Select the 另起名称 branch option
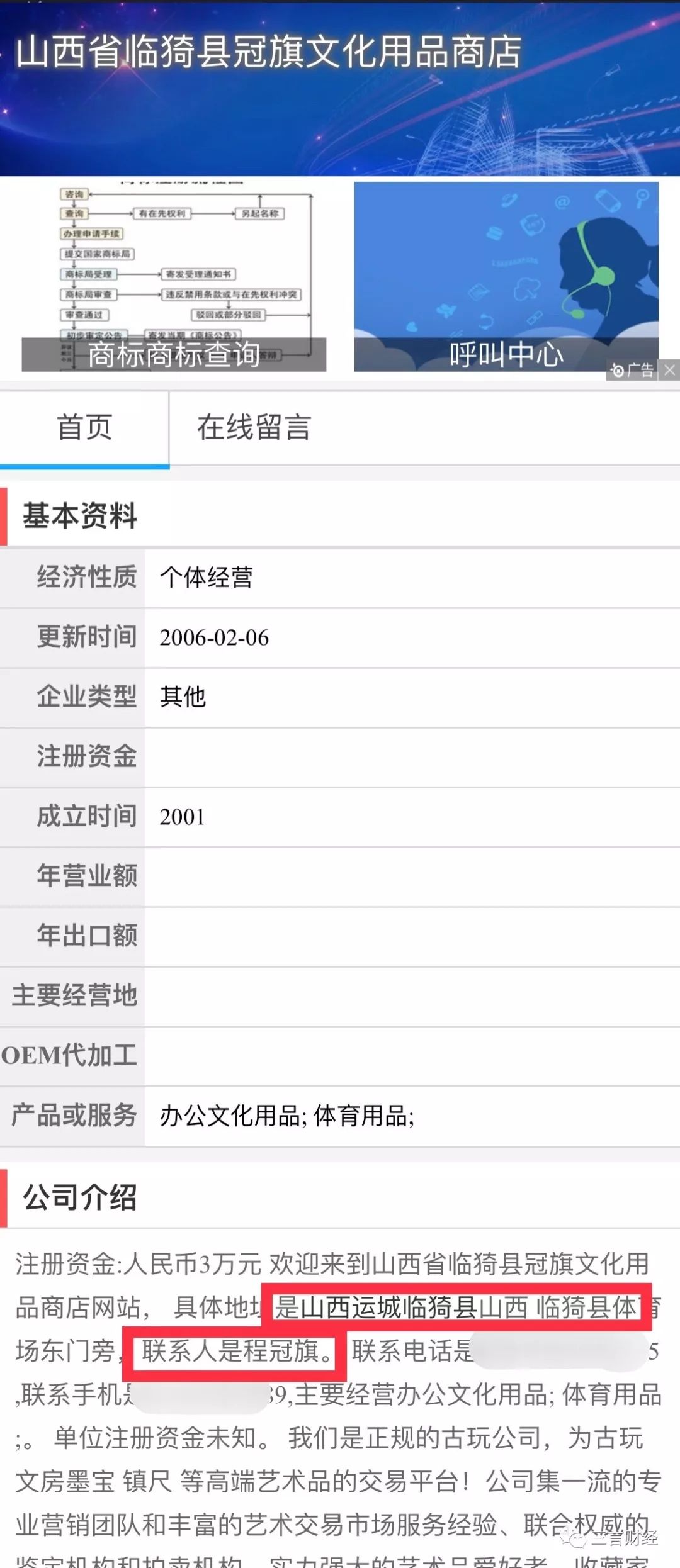 (x=260, y=214)
